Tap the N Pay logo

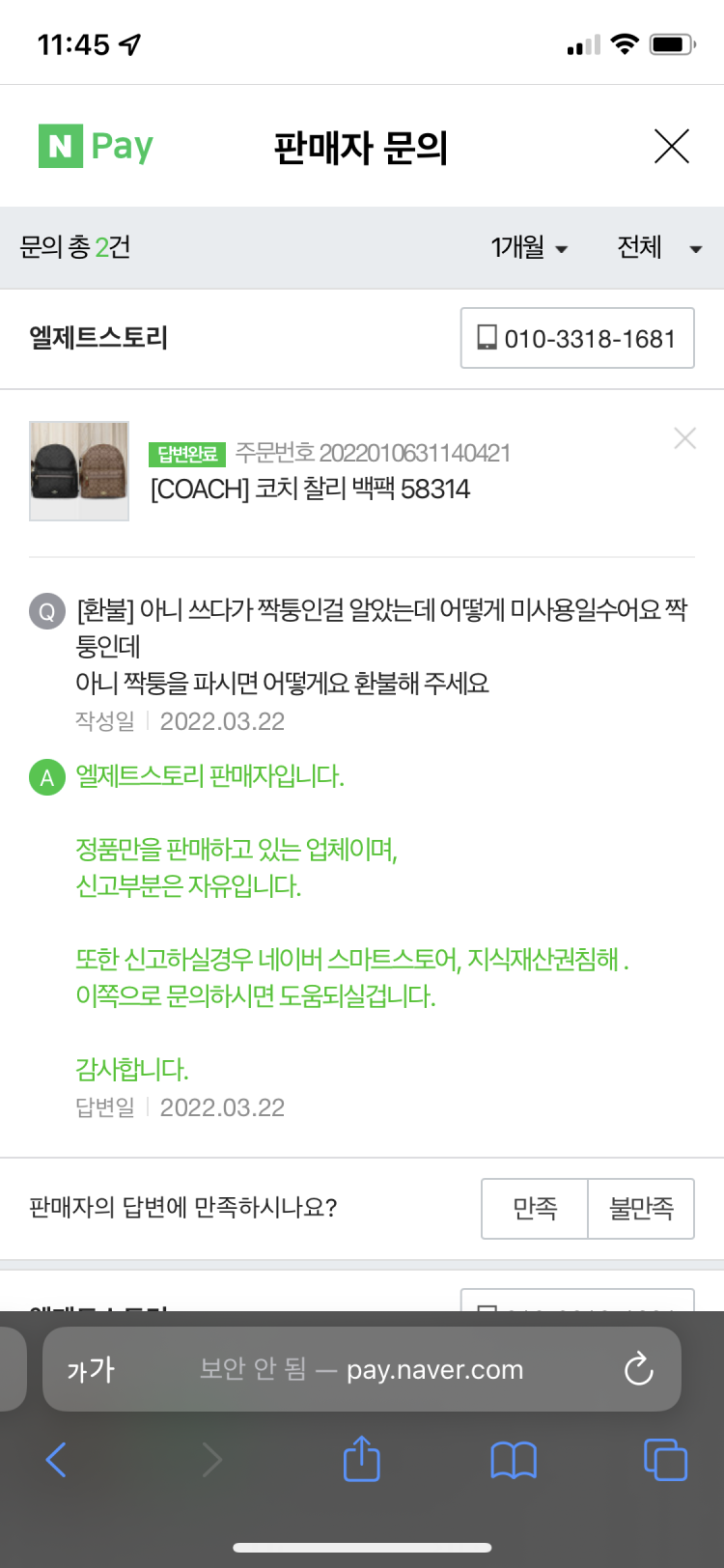tap(96, 146)
